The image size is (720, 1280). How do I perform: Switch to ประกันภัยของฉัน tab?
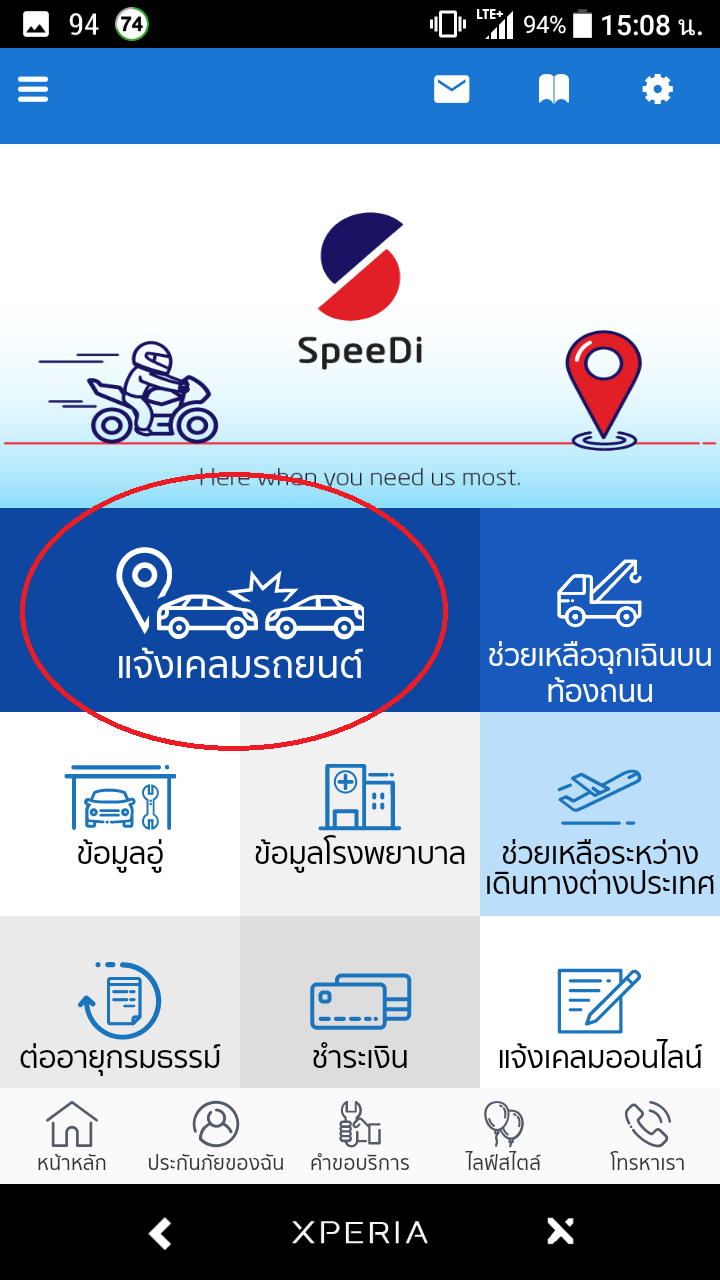click(x=216, y=1136)
